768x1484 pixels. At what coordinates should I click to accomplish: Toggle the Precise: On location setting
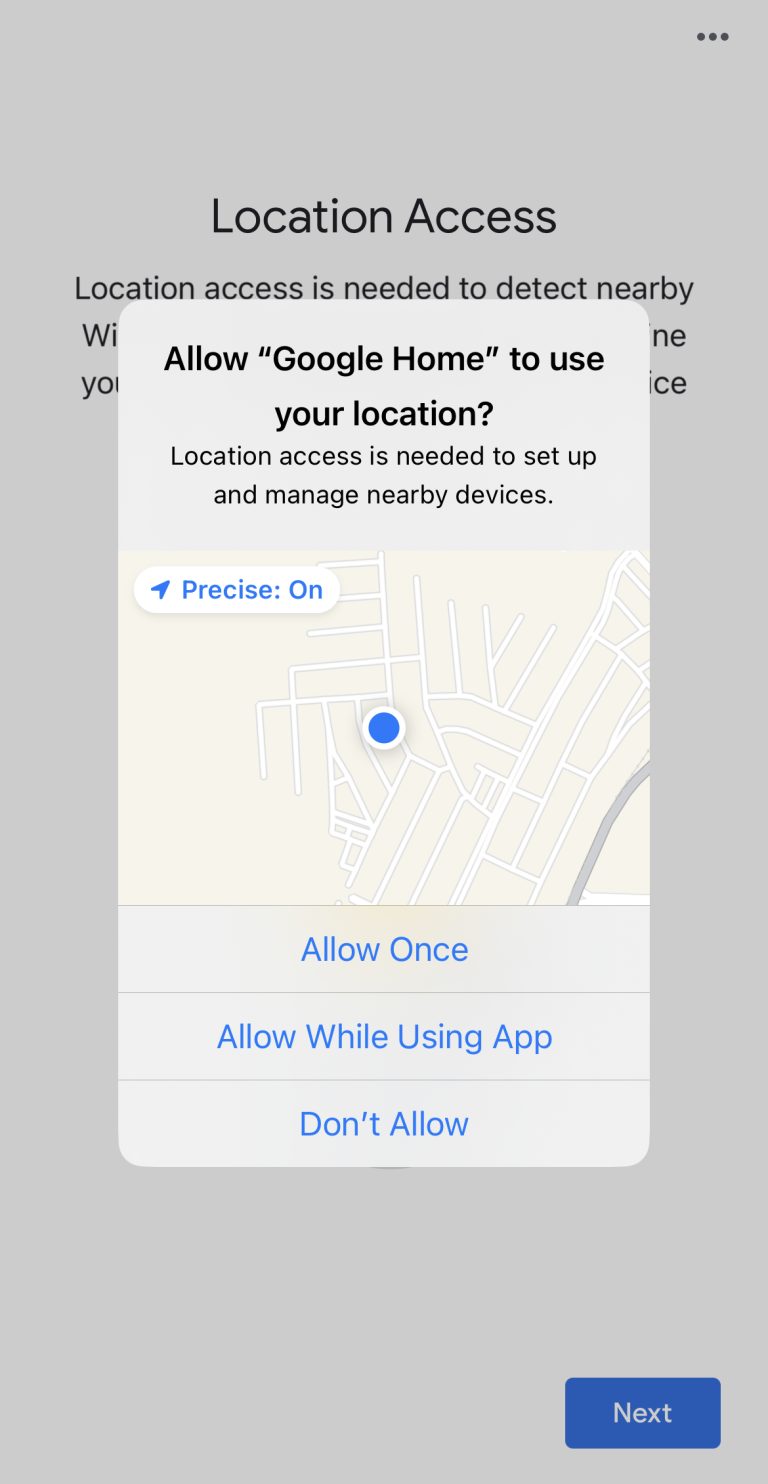236,589
